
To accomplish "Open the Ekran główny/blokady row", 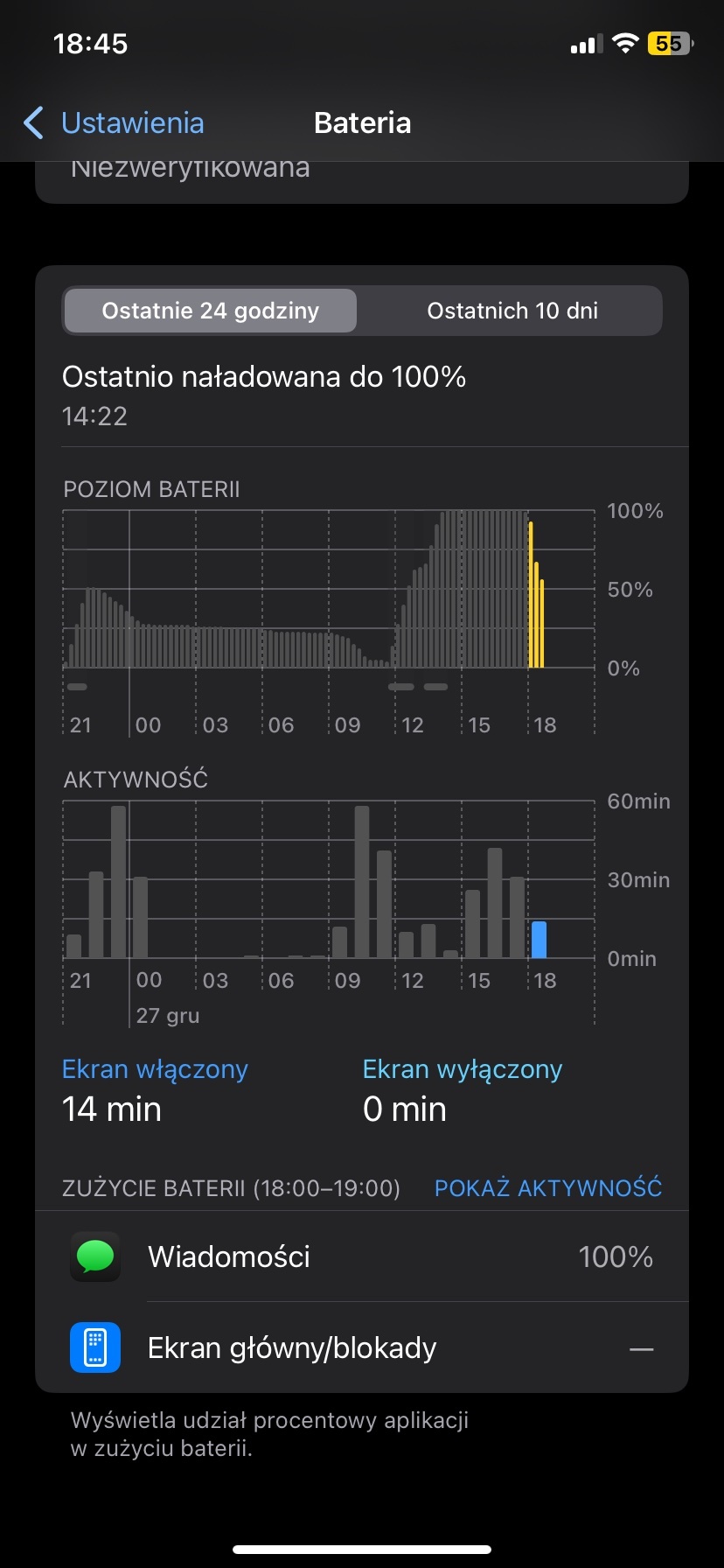I will pyautogui.click(x=362, y=1347).
